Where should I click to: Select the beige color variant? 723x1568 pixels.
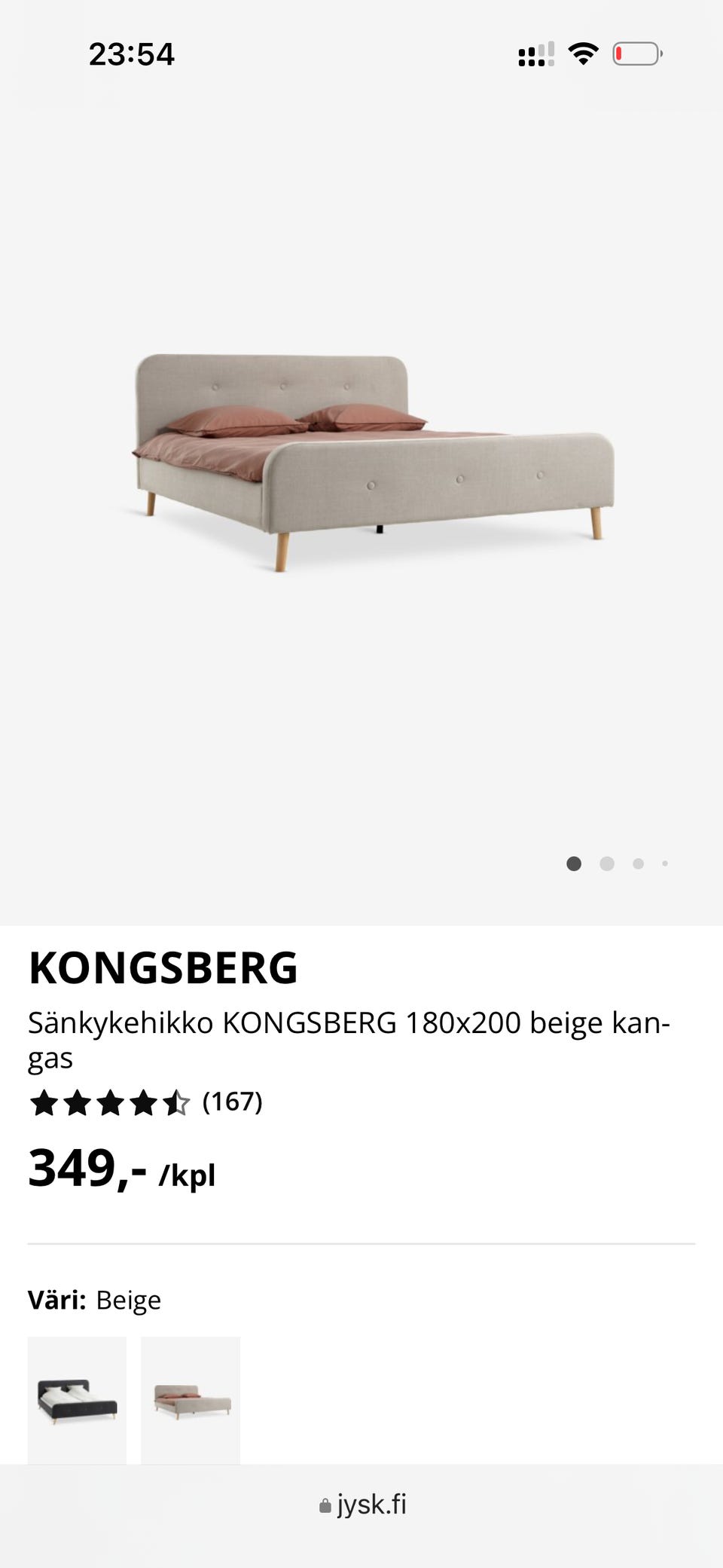191,1401
